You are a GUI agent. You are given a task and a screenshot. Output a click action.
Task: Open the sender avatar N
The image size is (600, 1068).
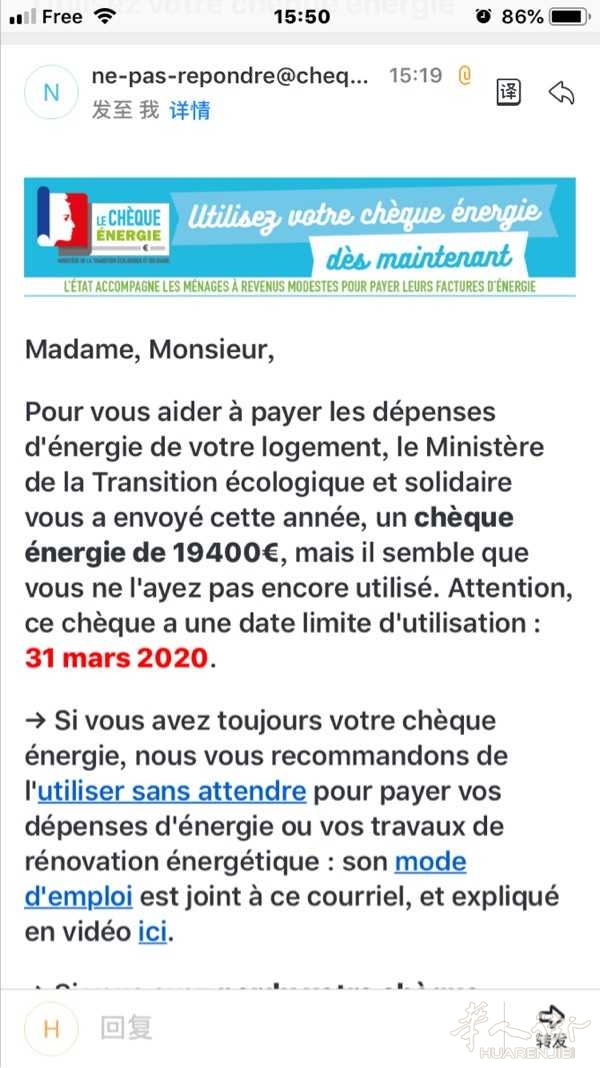point(51,93)
